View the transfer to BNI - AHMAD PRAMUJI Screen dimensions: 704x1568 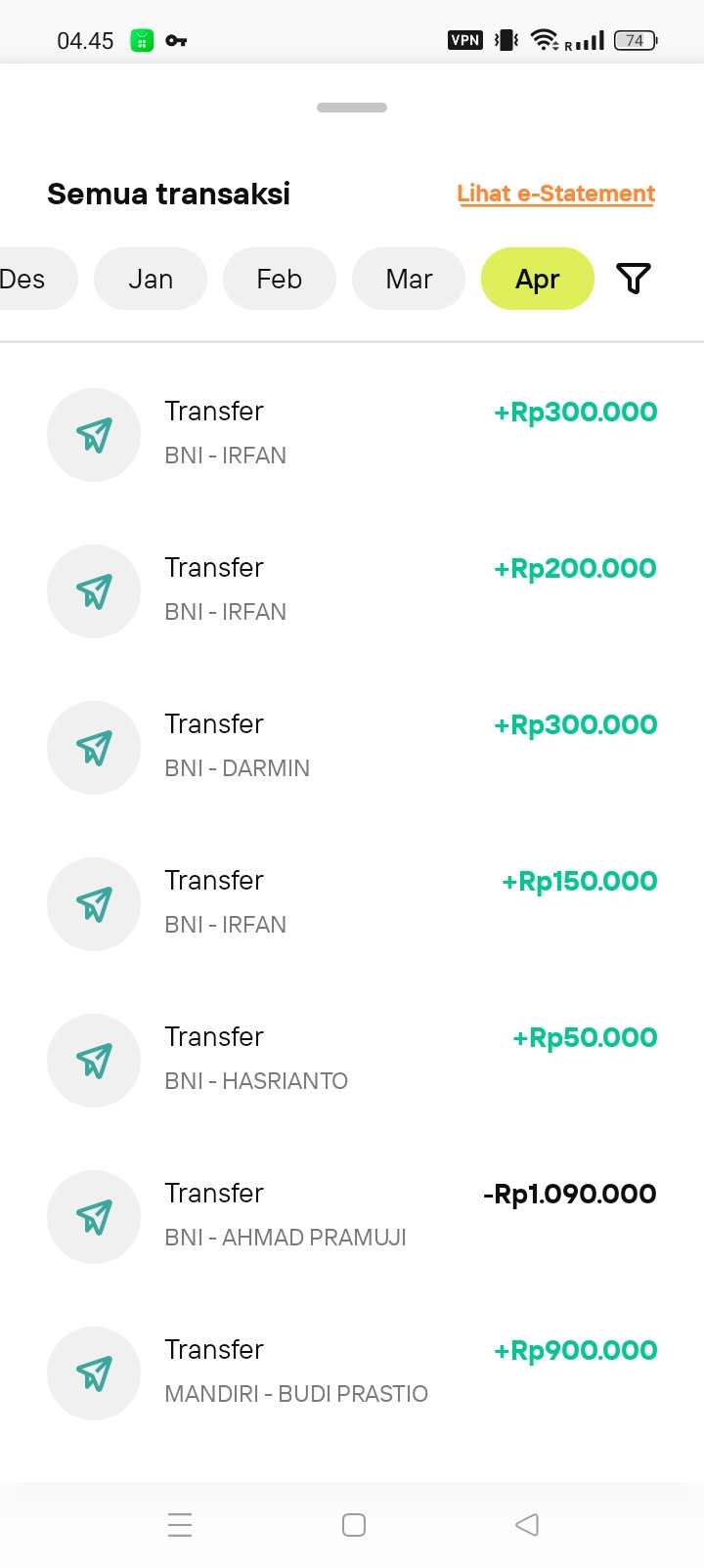[x=352, y=1216]
